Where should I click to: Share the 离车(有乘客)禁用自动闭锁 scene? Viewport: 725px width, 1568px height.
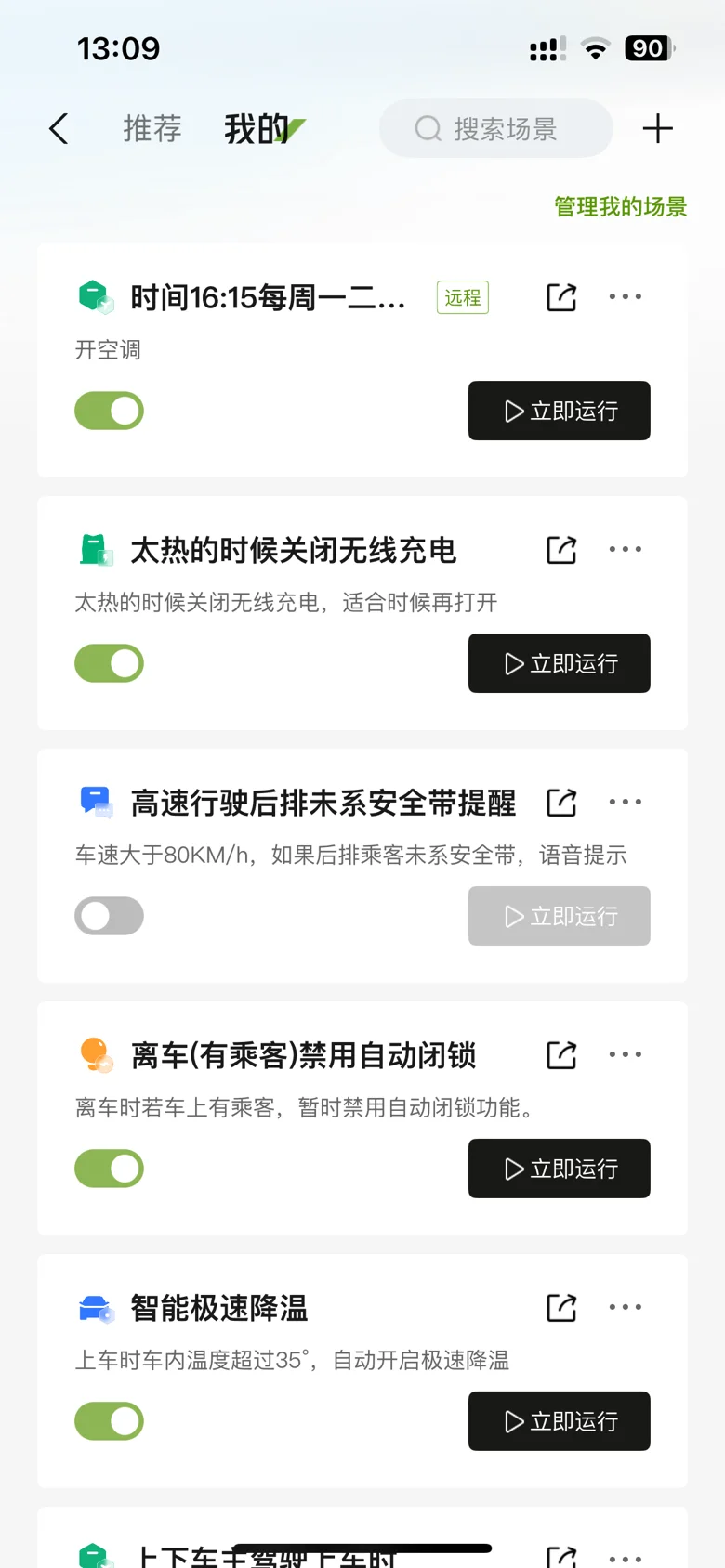coord(561,1055)
